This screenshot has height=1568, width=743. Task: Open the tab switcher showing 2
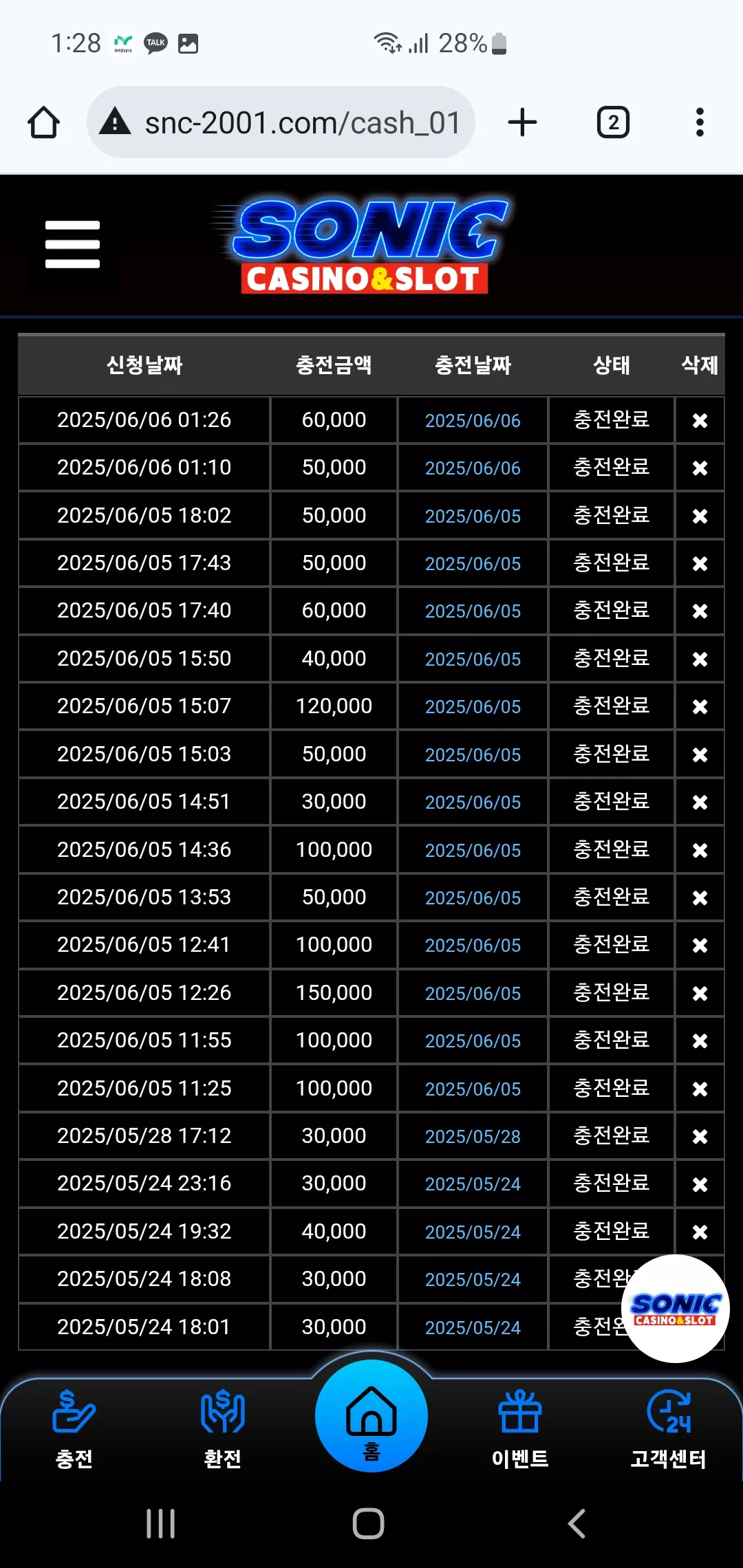613,122
